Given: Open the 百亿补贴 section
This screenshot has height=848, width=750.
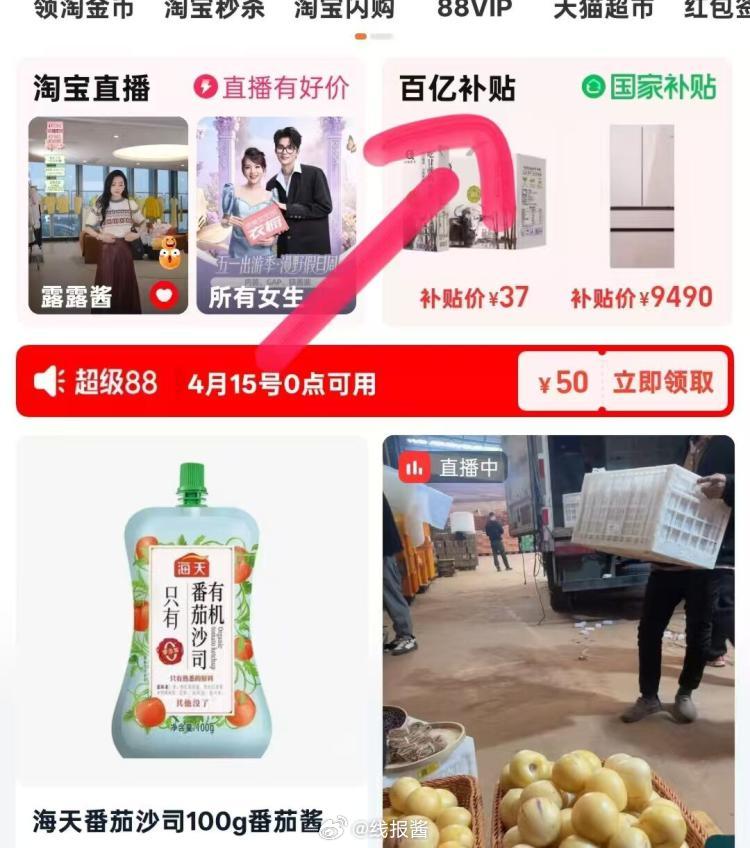Looking at the screenshot, I should point(457,88).
